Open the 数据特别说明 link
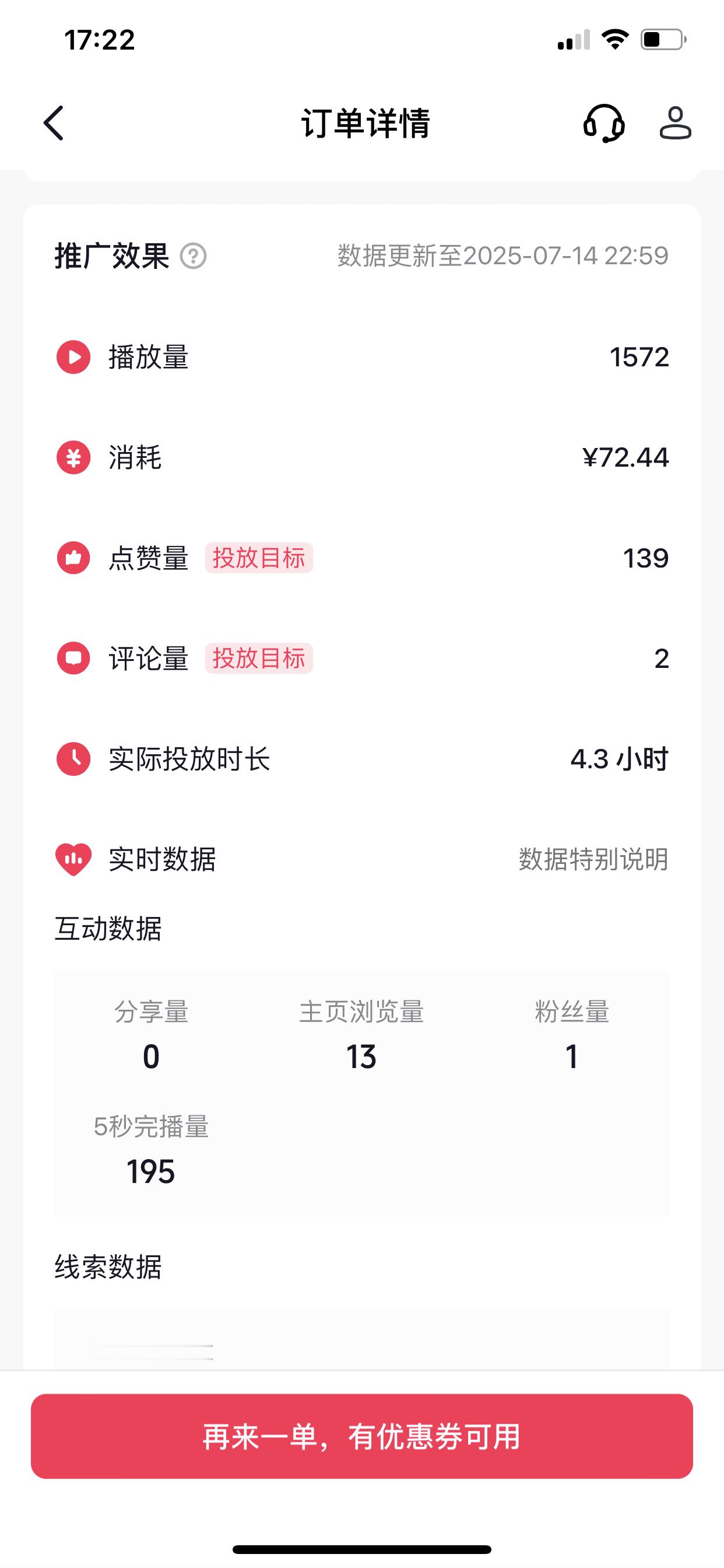 pyautogui.click(x=593, y=859)
